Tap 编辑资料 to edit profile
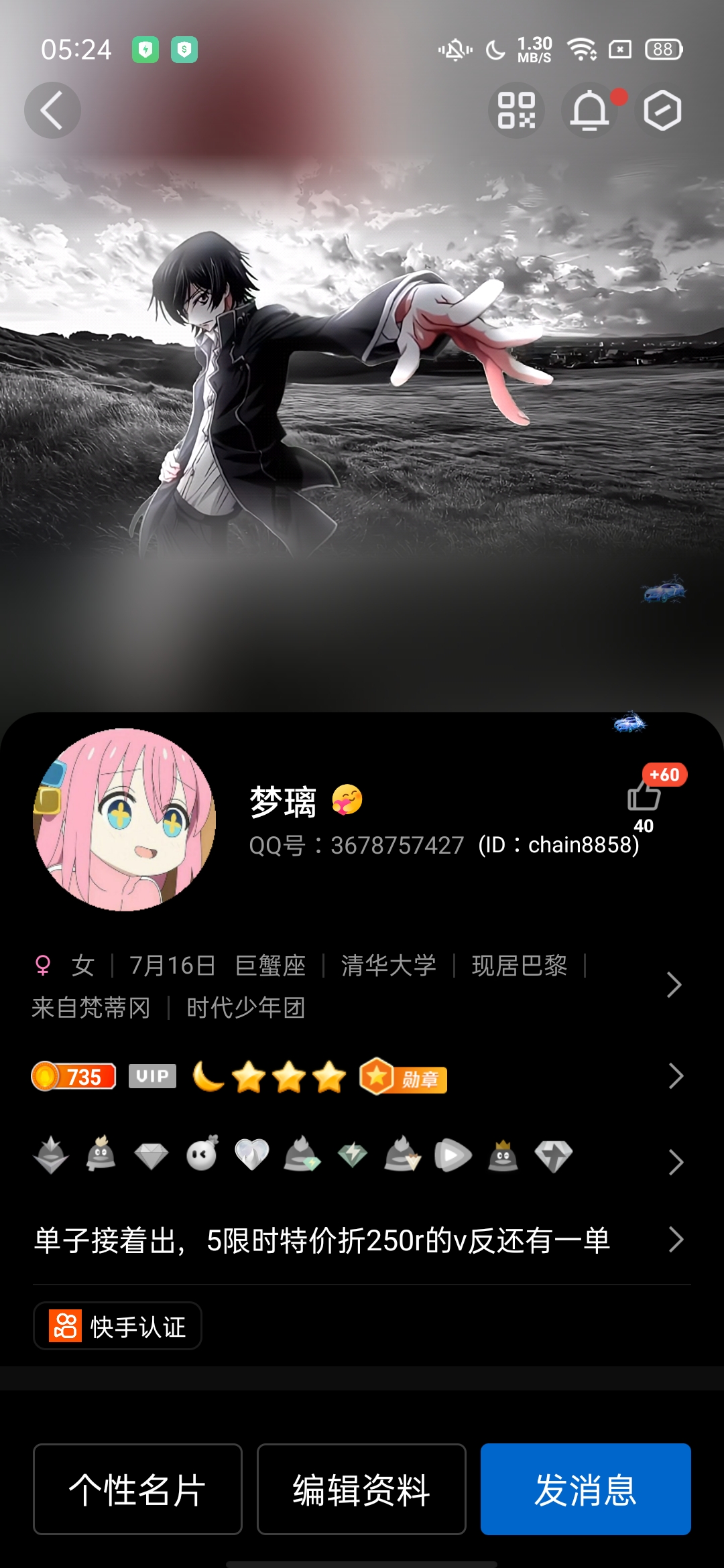Viewport: 724px width, 1568px height. pyautogui.click(x=361, y=1489)
